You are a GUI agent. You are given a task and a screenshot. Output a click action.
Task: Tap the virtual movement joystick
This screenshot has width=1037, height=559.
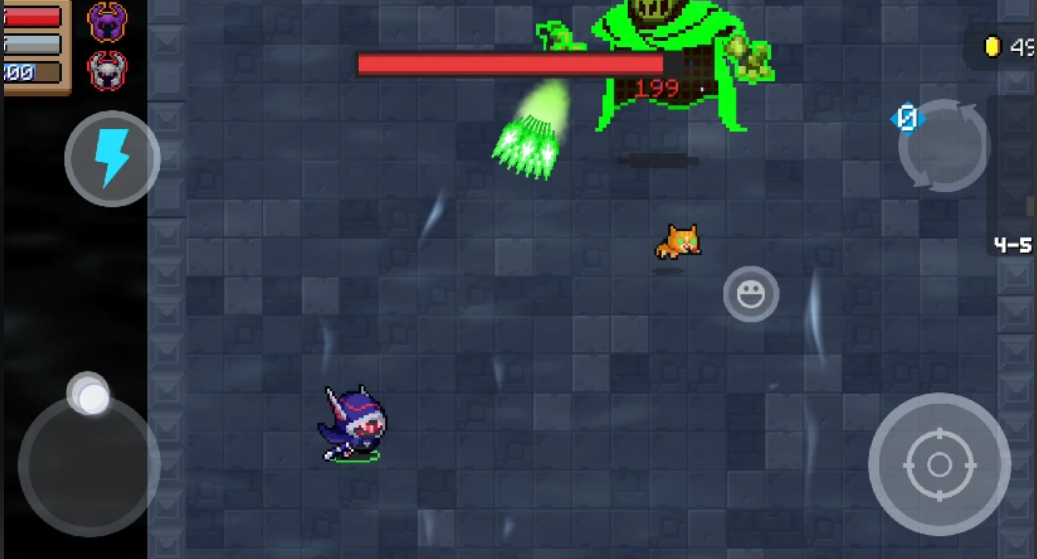tap(89, 462)
